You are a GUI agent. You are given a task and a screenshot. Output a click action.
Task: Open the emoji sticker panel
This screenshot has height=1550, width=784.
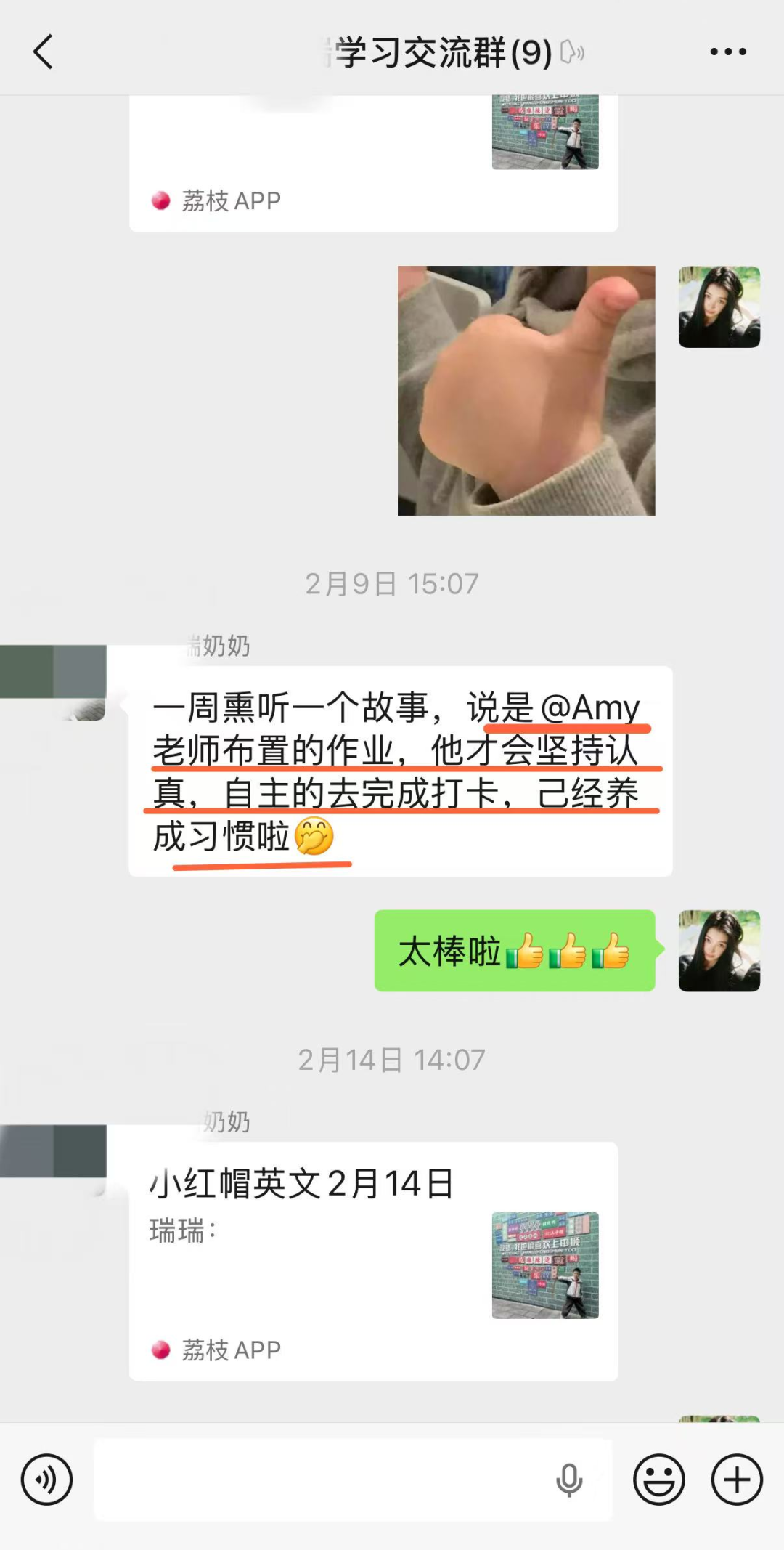658,1480
